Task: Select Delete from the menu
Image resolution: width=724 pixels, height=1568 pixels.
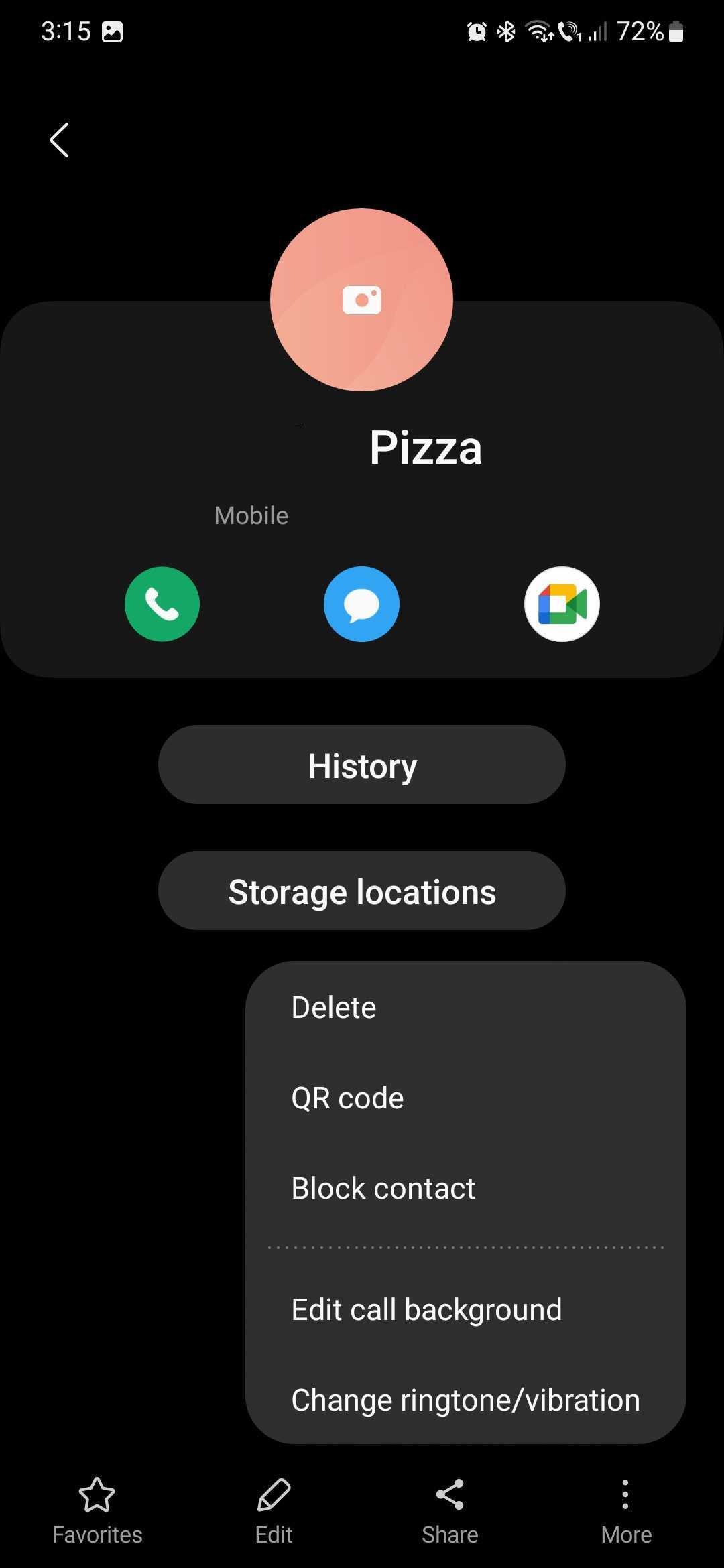Action: pyautogui.click(x=334, y=1007)
